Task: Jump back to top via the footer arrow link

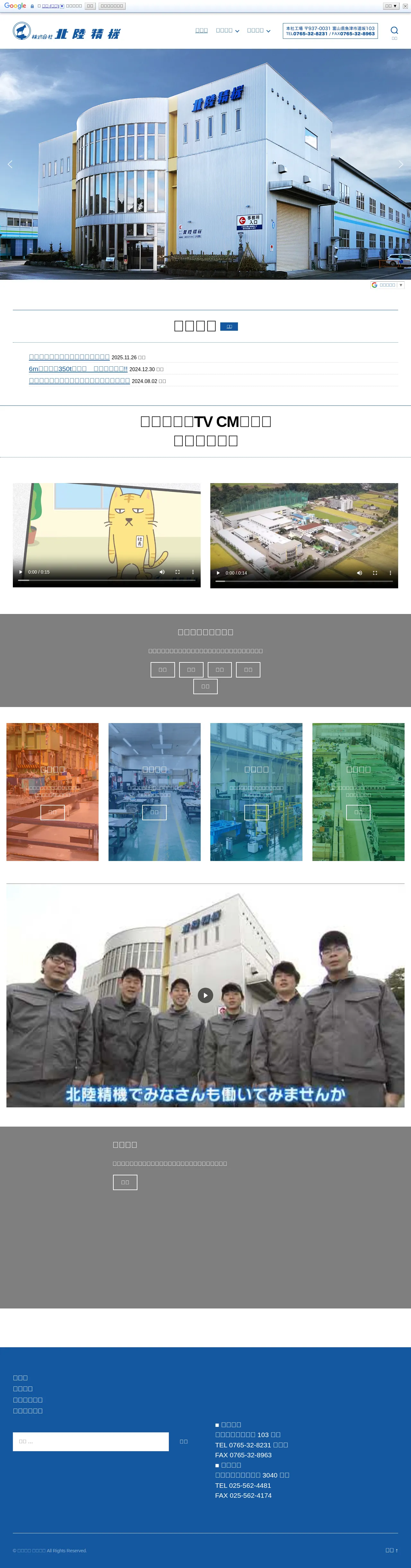Action: (x=391, y=1550)
